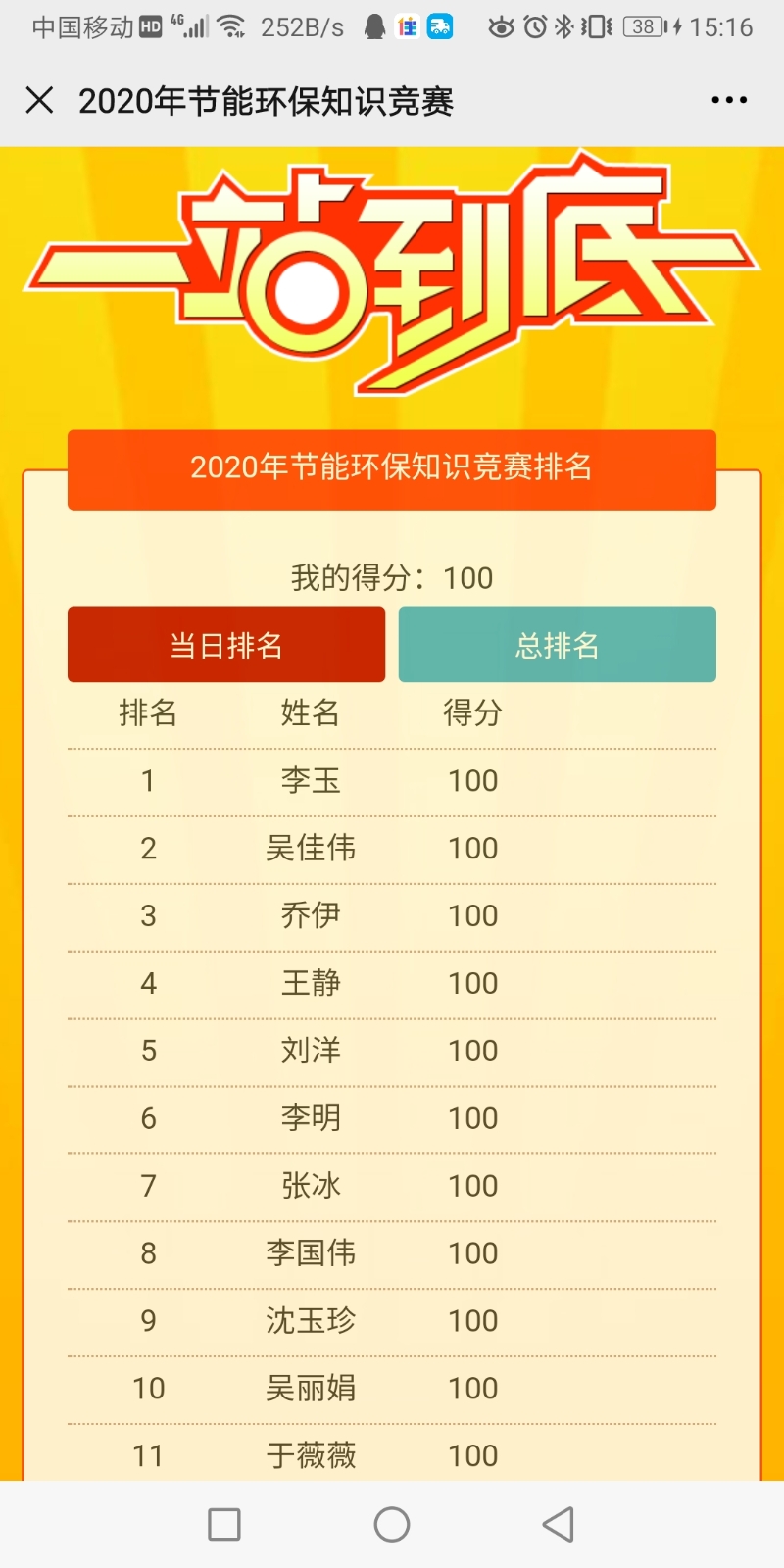Close the 2020年节能环保知识竞赛 page
784x1568 pixels.
tap(39, 100)
